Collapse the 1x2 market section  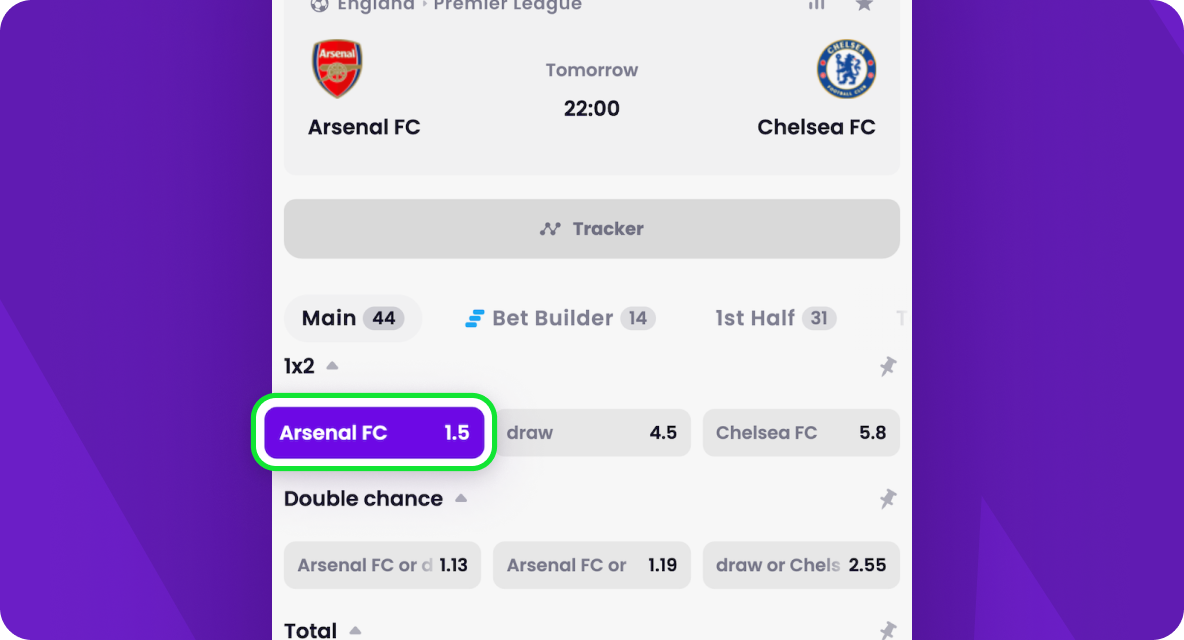tap(332, 366)
